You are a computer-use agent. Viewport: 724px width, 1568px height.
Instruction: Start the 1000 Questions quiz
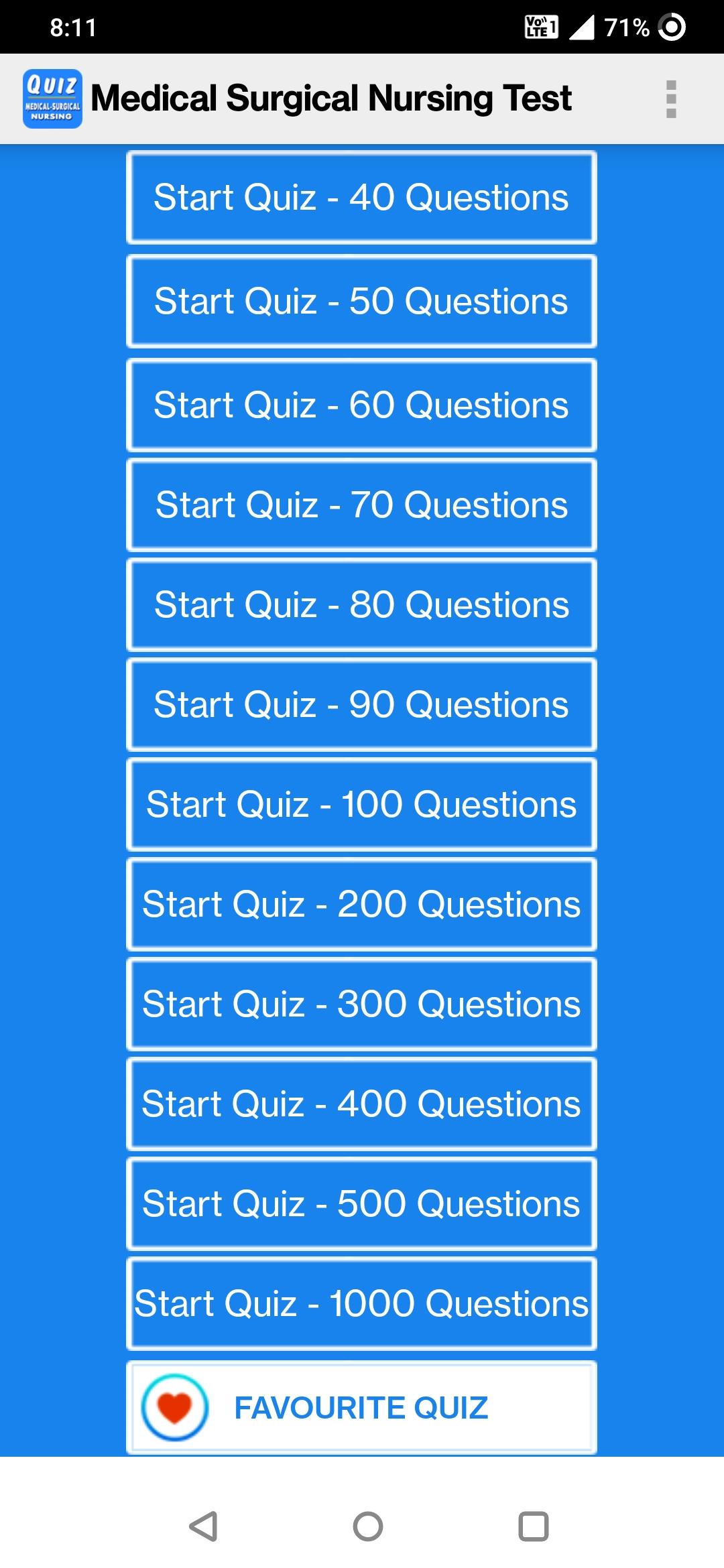(x=361, y=1304)
